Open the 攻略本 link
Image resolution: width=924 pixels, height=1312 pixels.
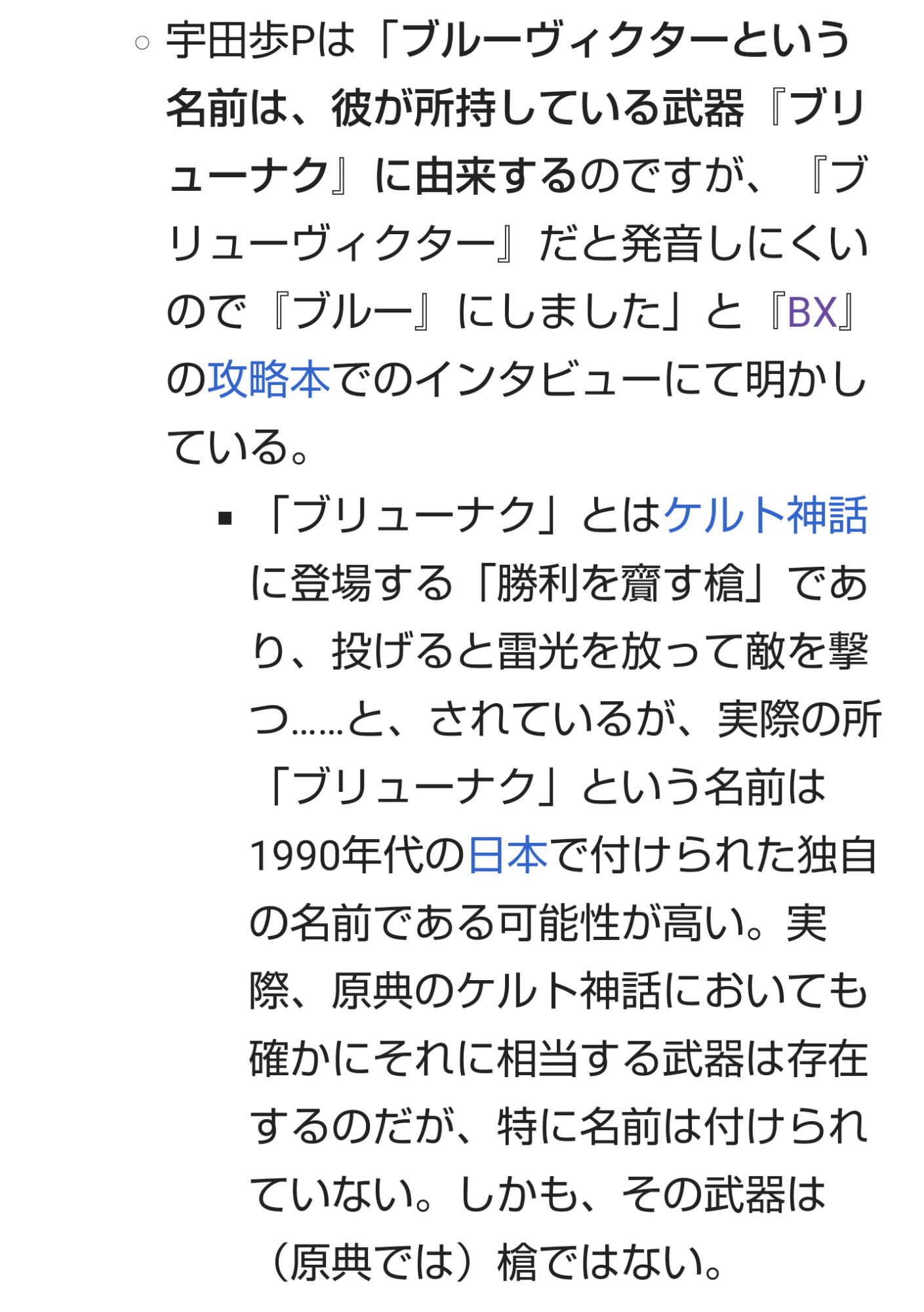[269, 380]
